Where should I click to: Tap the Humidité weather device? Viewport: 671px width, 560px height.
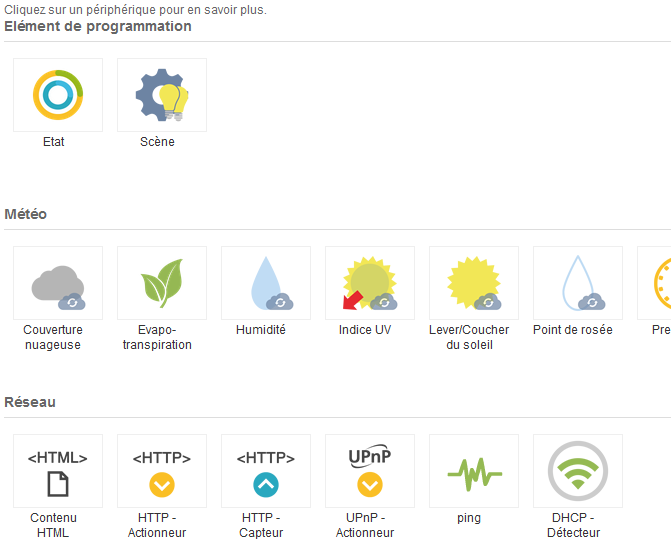pyautogui.click(x=265, y=283)
